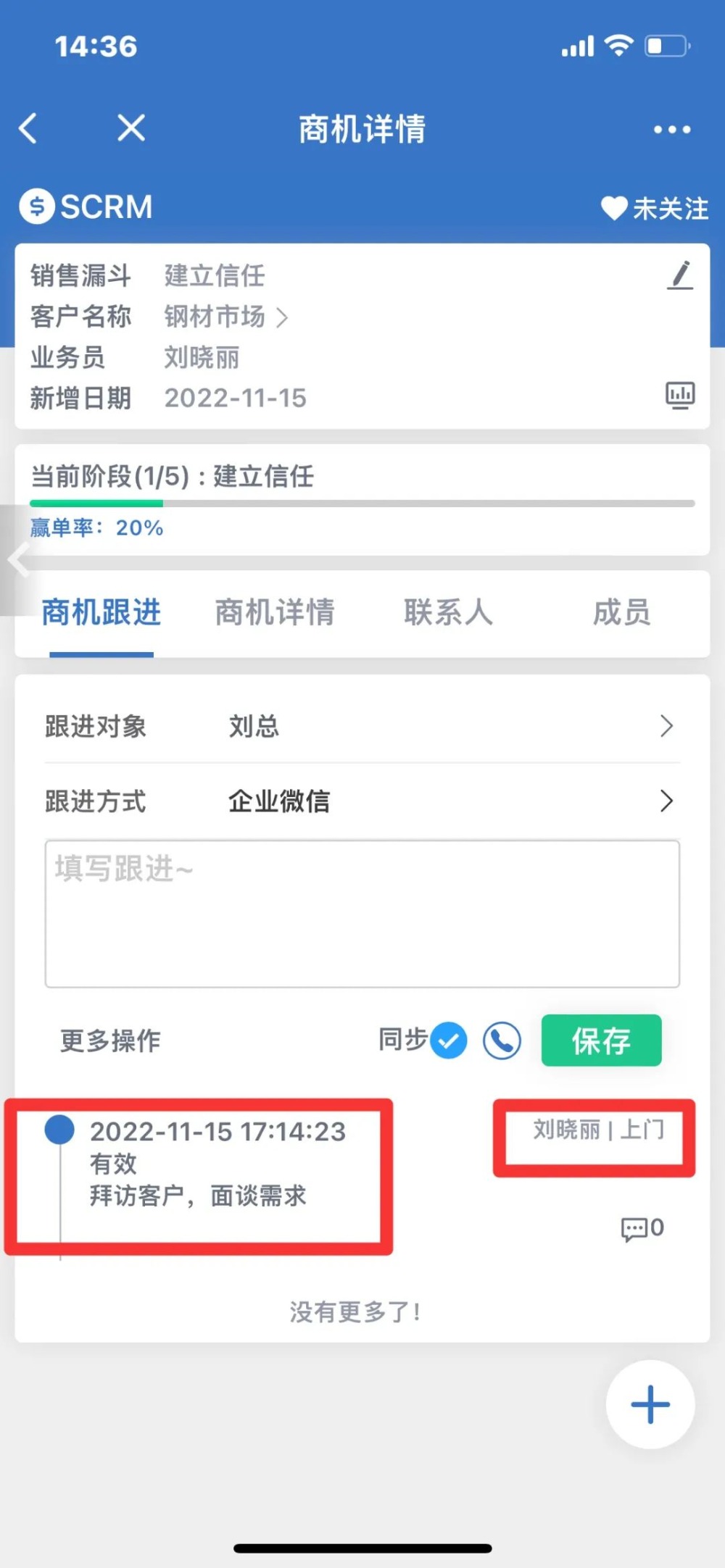725x1568 pixels.
Task: Switch to the 商机详情 tab
Action: click(275, 612)
